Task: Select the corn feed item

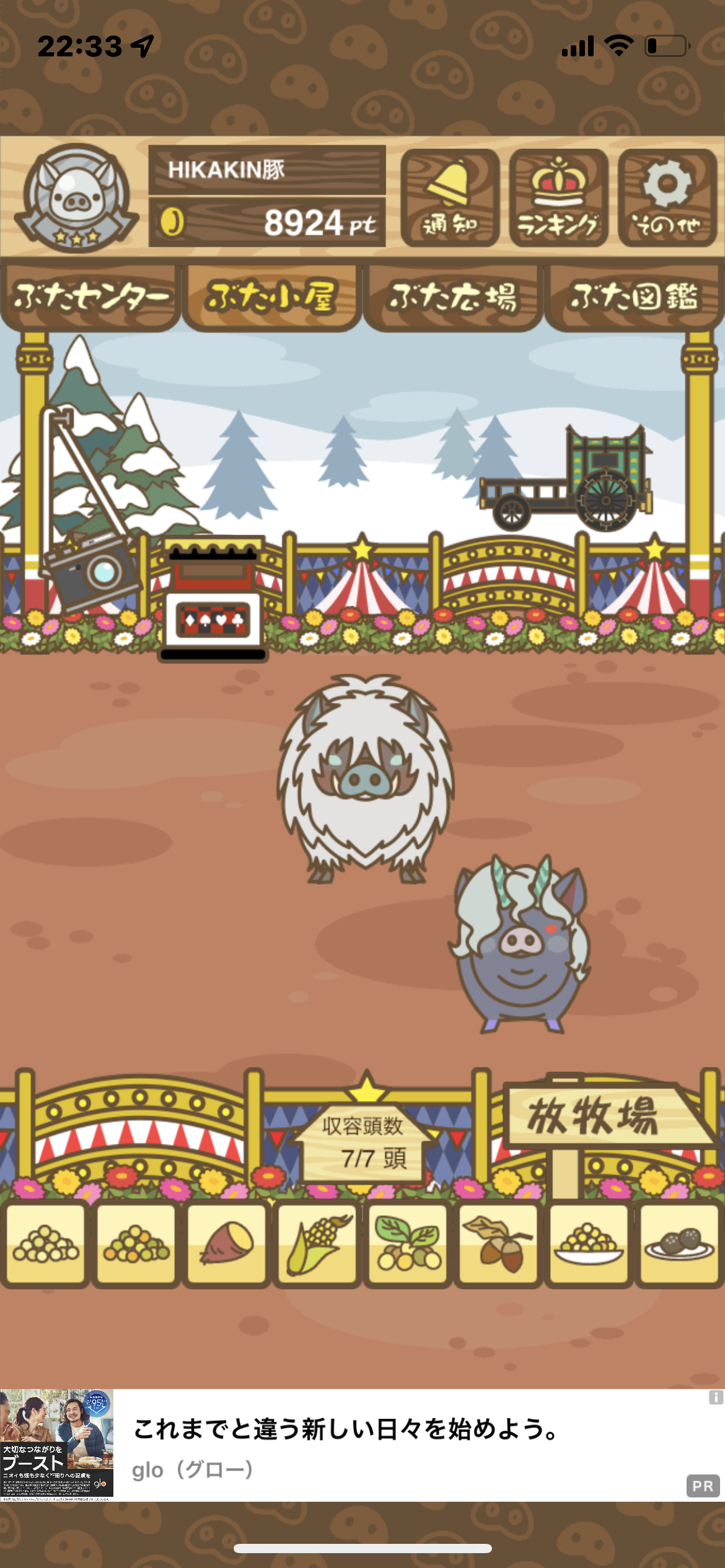Action: [317, 1244]
